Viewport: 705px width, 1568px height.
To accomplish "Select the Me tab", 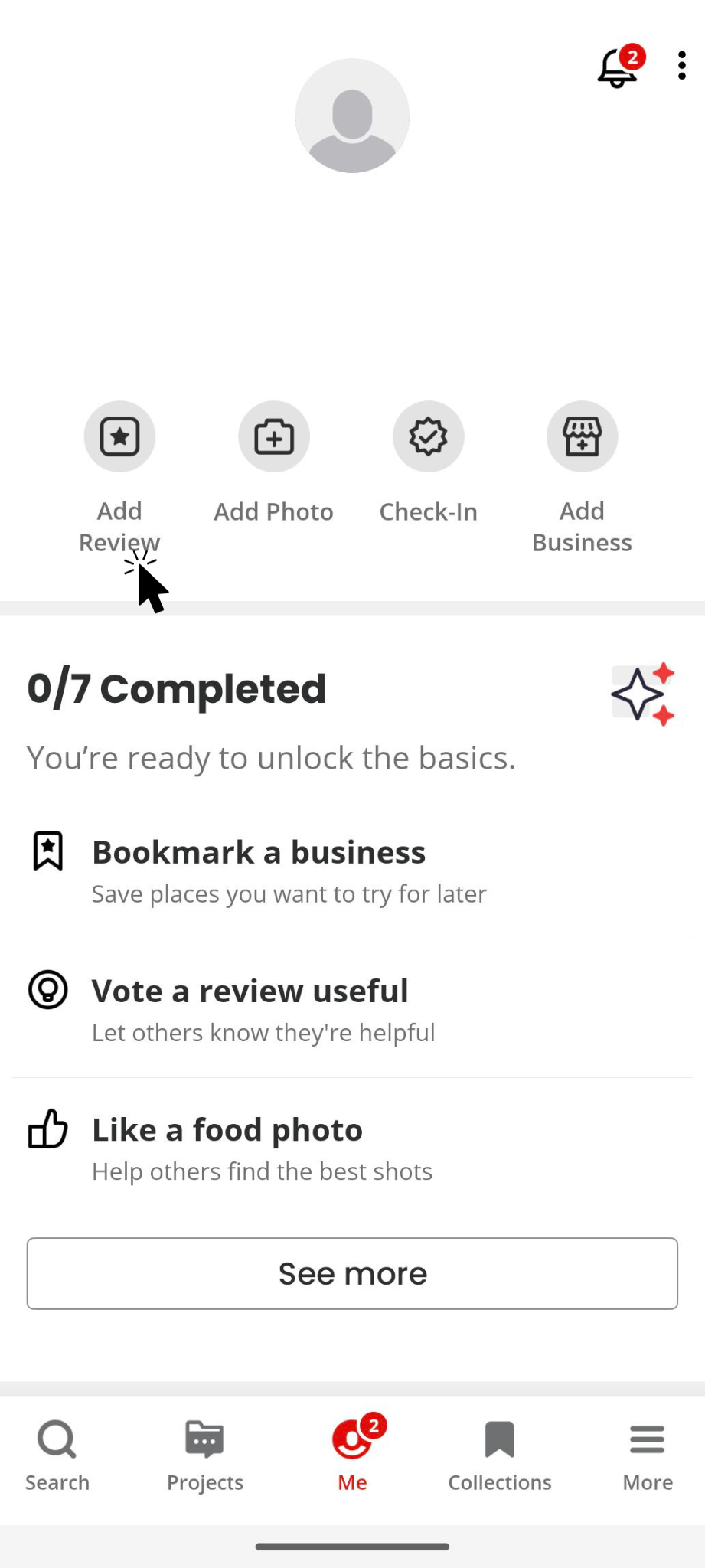I will (x=352, y=1455).
